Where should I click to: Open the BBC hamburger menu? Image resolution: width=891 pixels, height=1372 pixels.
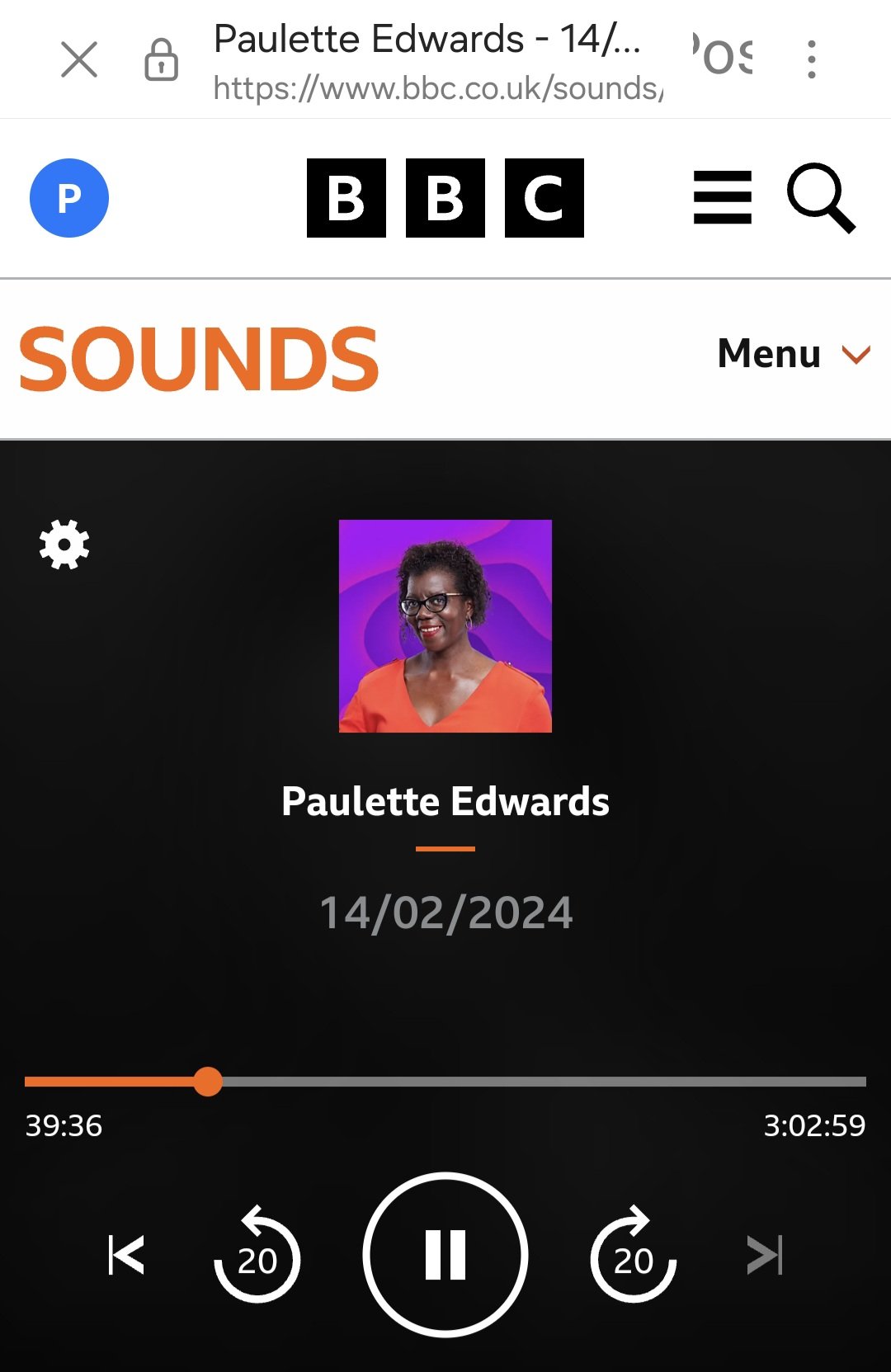point(723,198)
